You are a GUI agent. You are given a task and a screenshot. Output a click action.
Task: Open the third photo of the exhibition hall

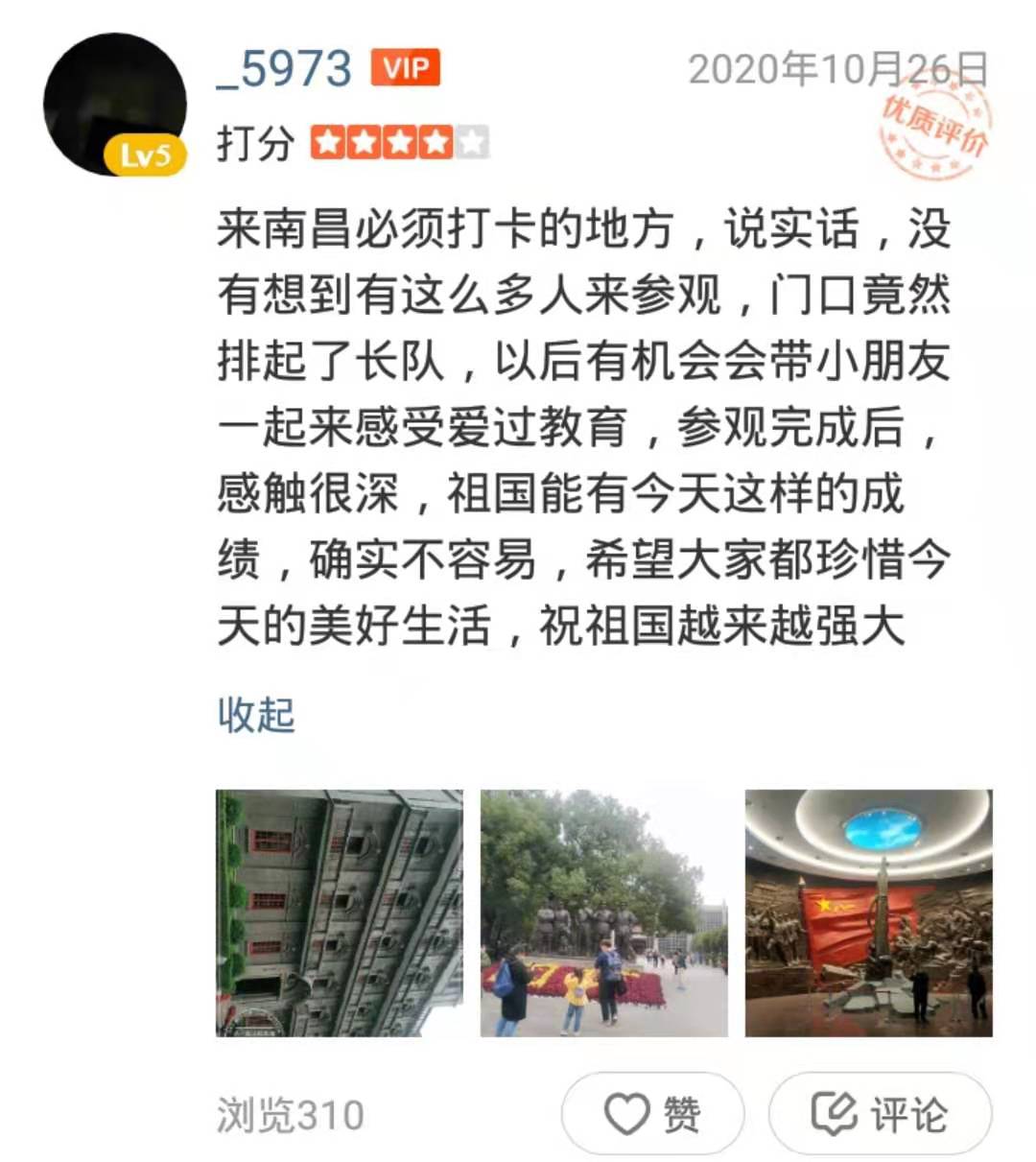click(868, 913)
